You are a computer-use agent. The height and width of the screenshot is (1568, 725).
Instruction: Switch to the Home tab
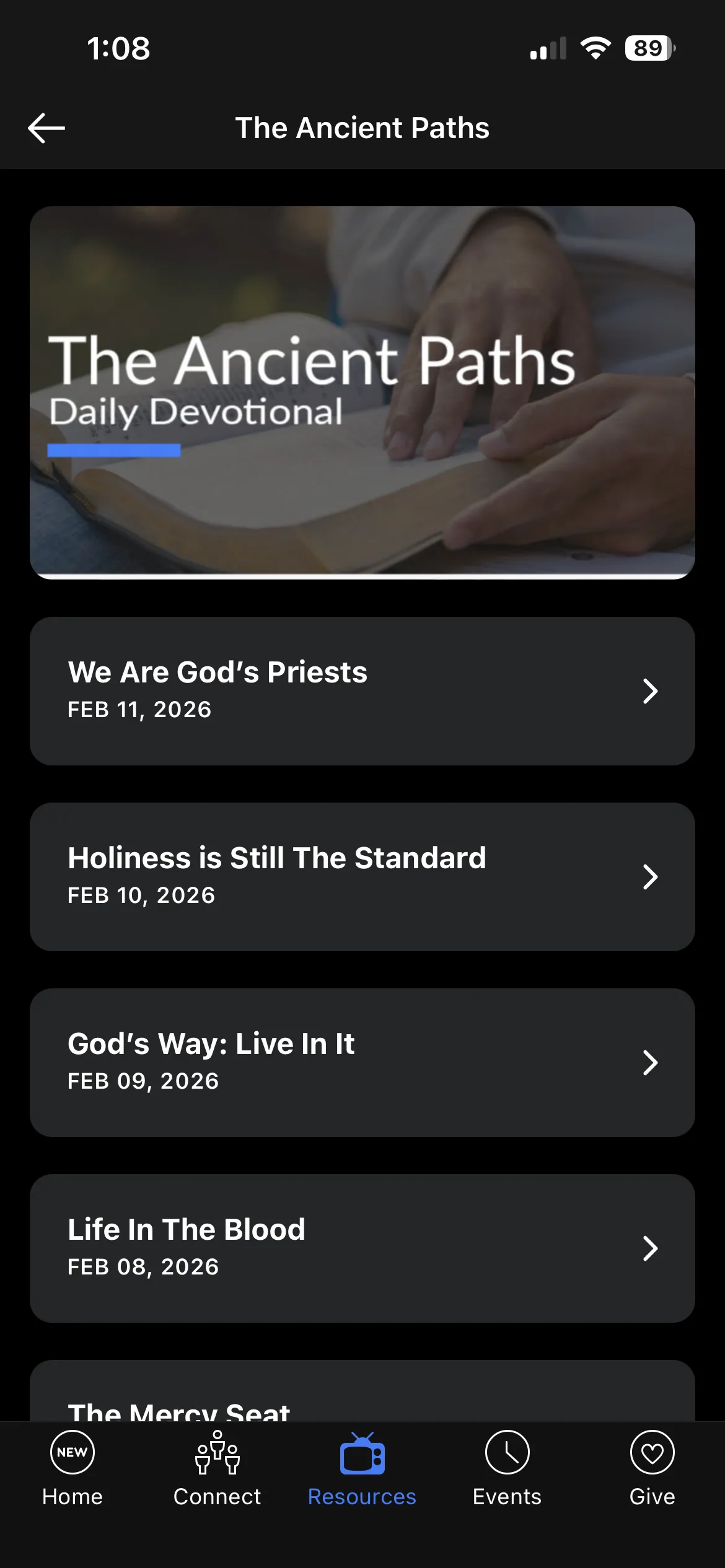point(72,1469)
